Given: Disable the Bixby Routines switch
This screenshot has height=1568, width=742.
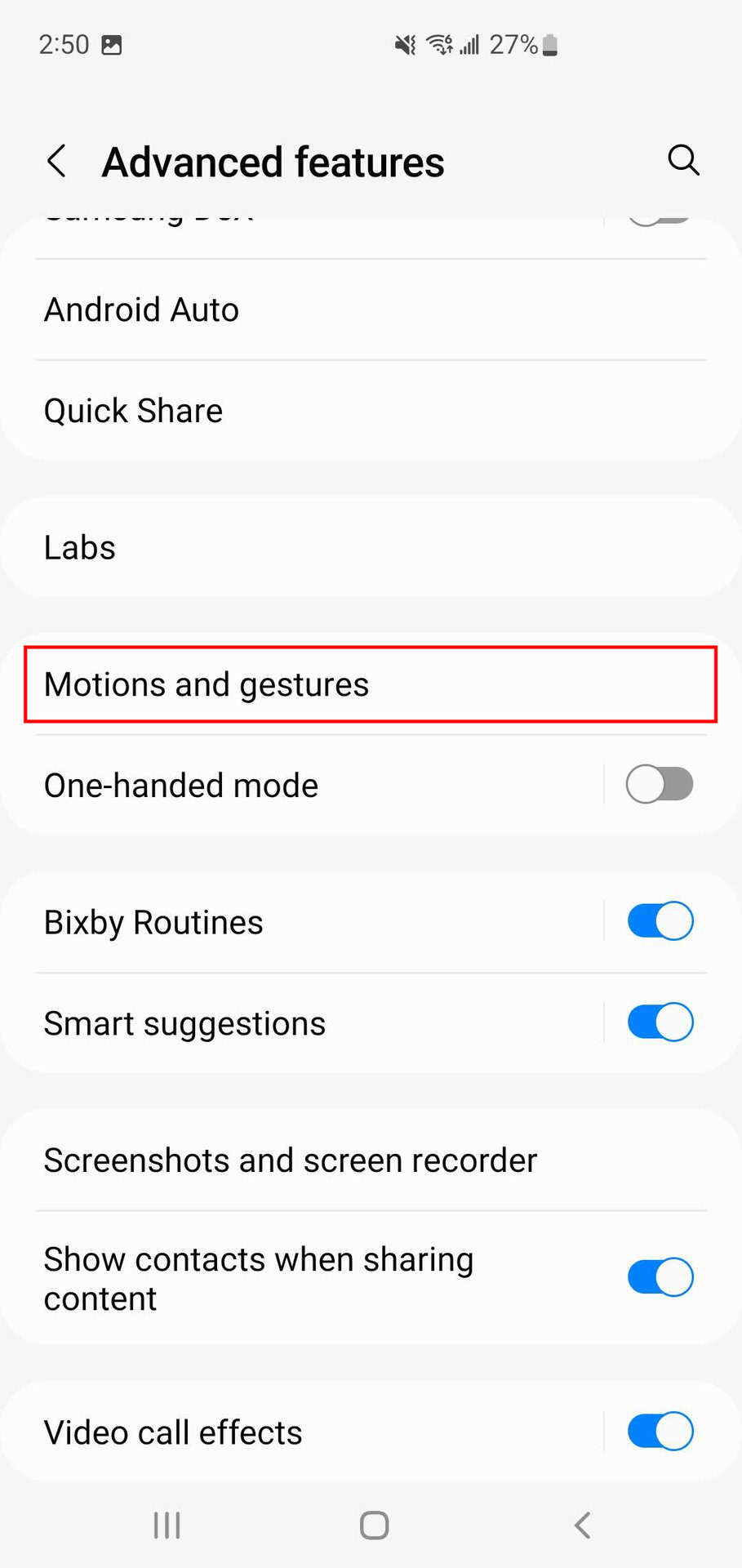Looking at the screenshot, I should tap(660, 921).
